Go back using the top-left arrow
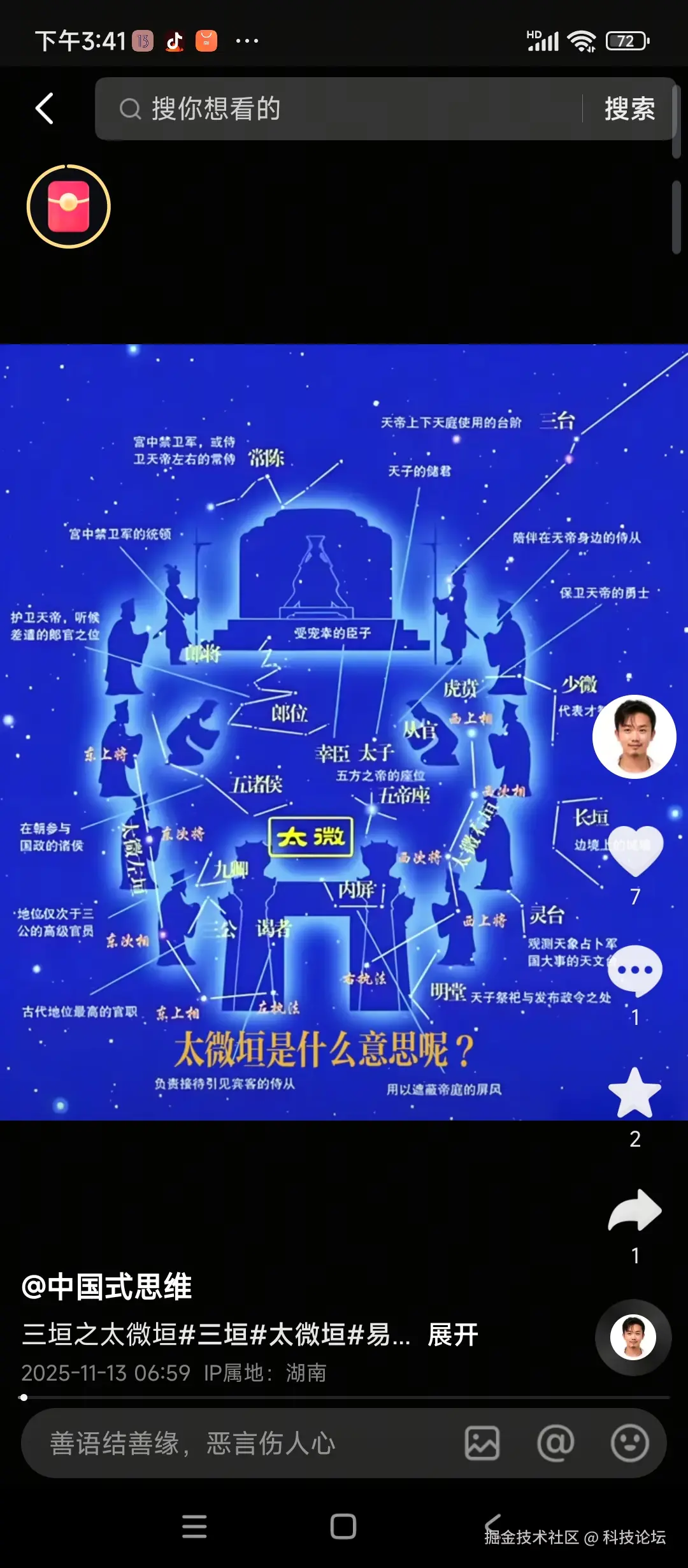This screenshot has width=688, height=1568. click(x=45, y=109)
